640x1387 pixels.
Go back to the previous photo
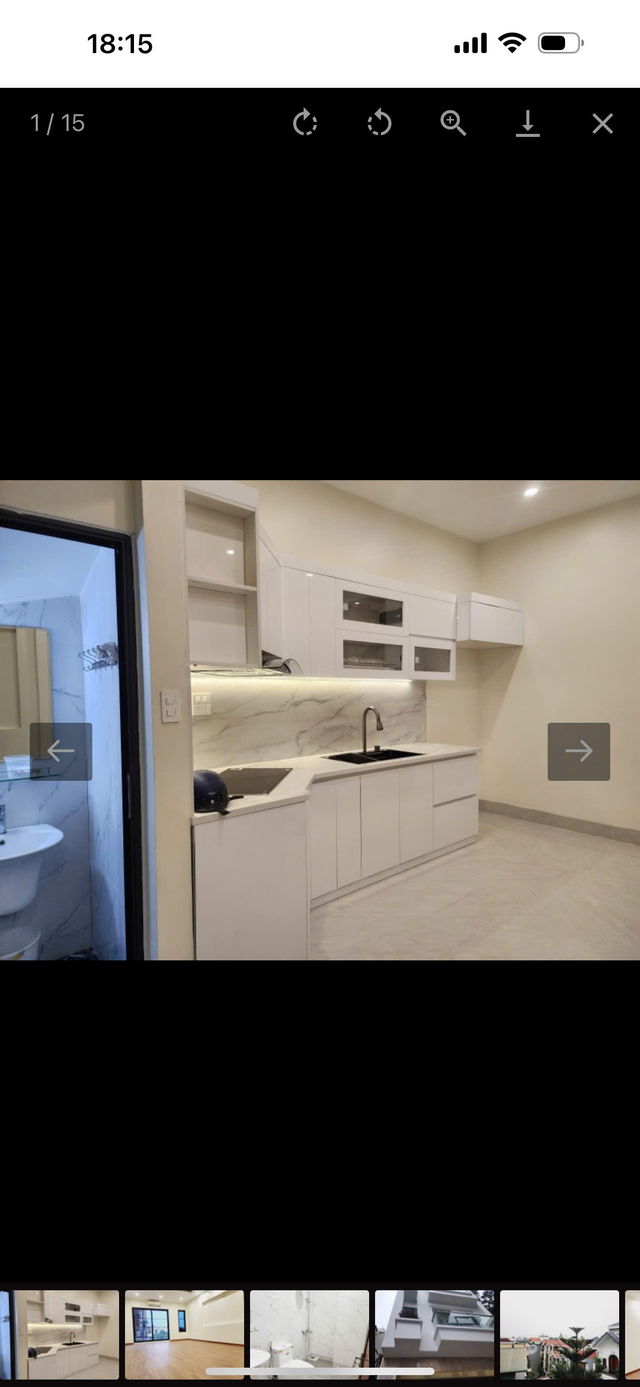click(61, 751)
